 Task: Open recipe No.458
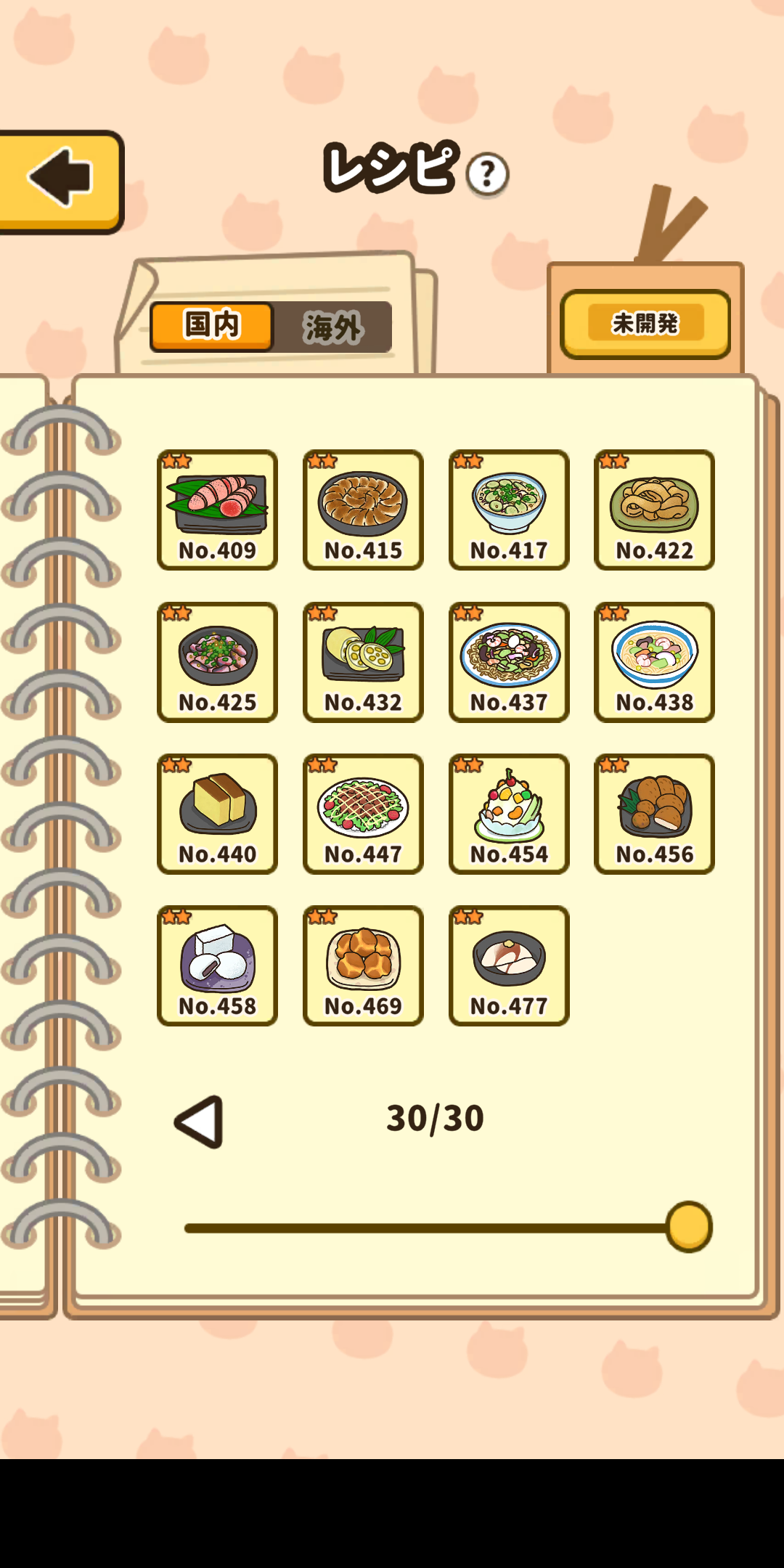point(217,965)
